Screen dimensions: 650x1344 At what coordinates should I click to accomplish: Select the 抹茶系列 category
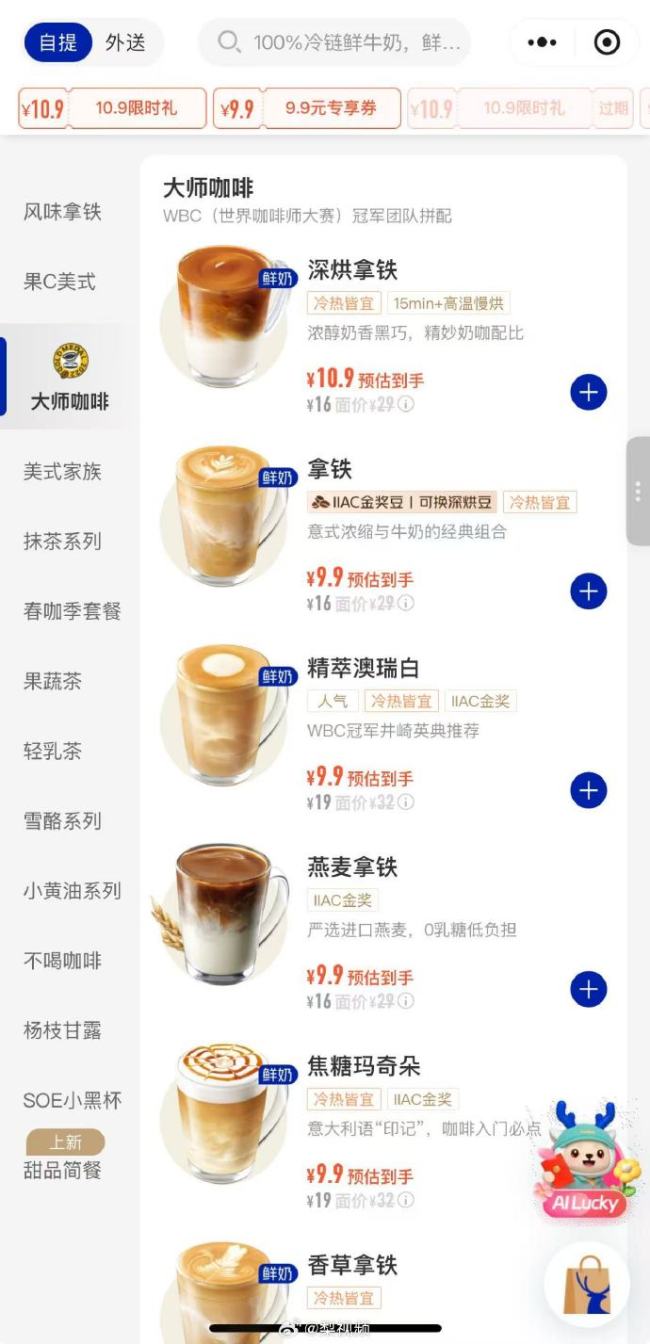pos(62,541)
